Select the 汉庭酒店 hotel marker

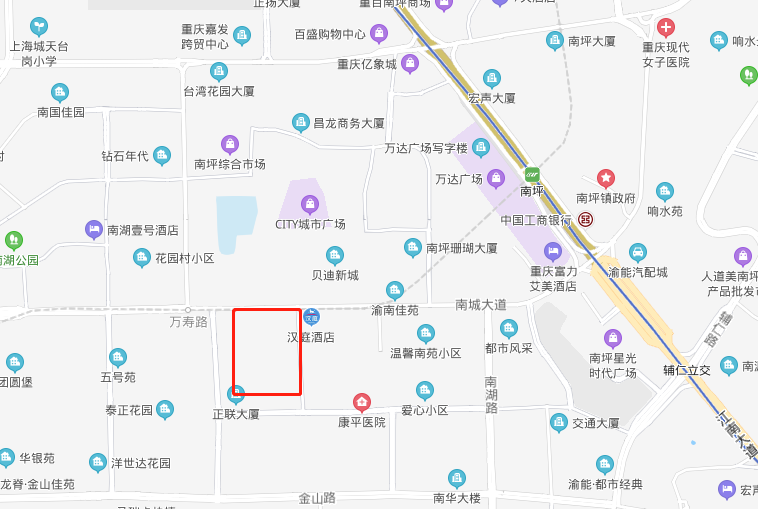click(x=311, y=317)
